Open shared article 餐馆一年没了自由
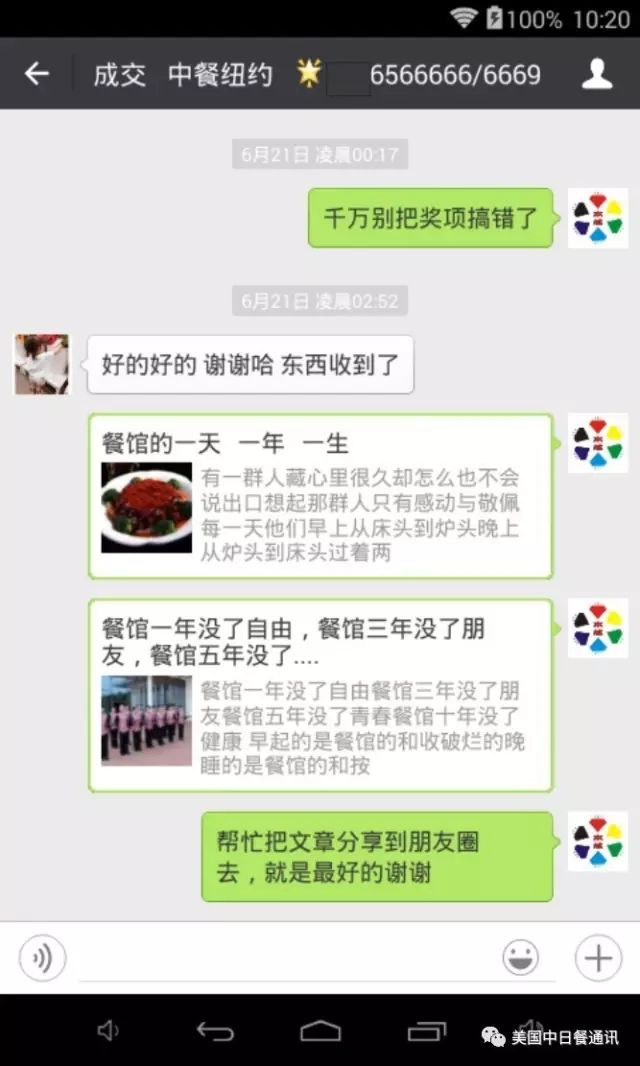The image size is (640, 1066). (x=320, y=695)
